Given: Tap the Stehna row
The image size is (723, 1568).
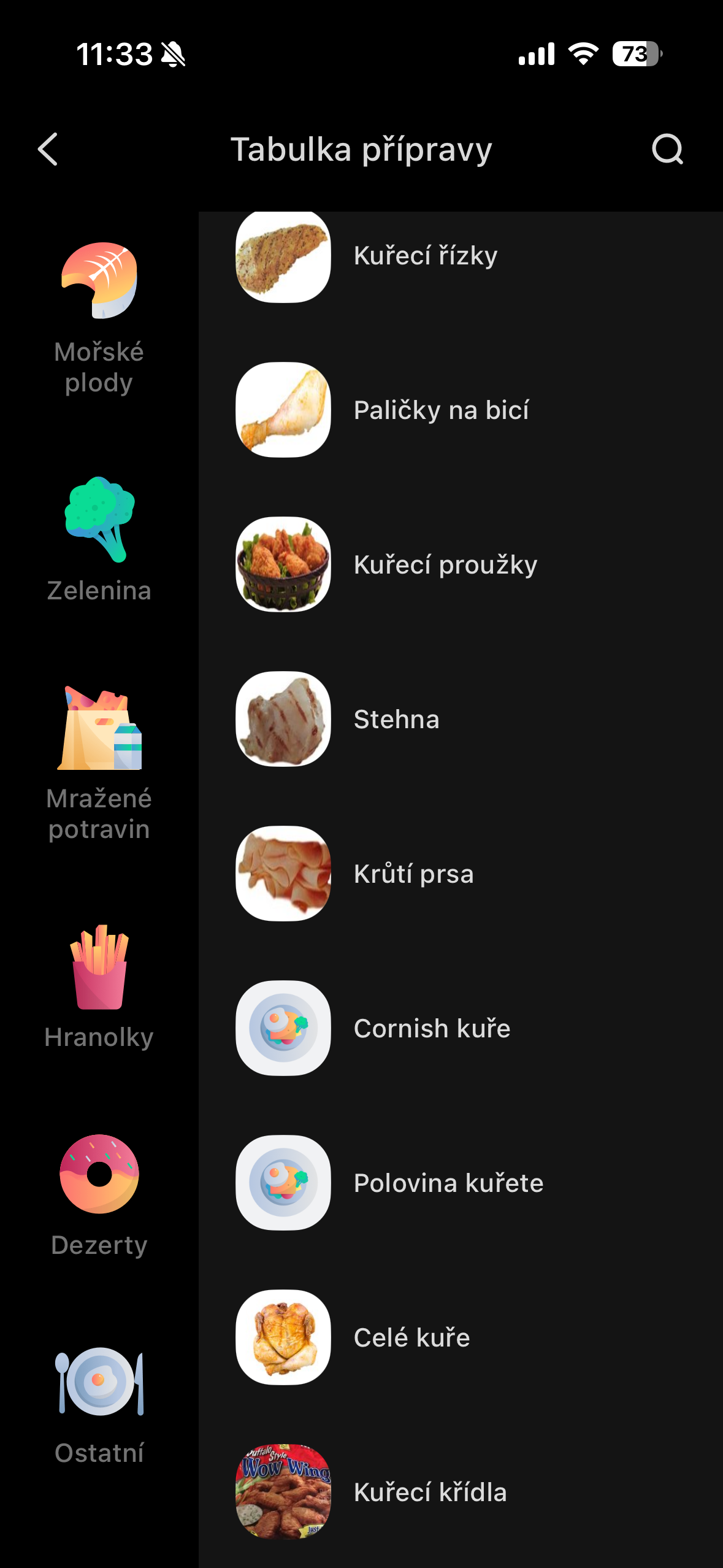Looking at the screenshot, I should pos(396,719).
